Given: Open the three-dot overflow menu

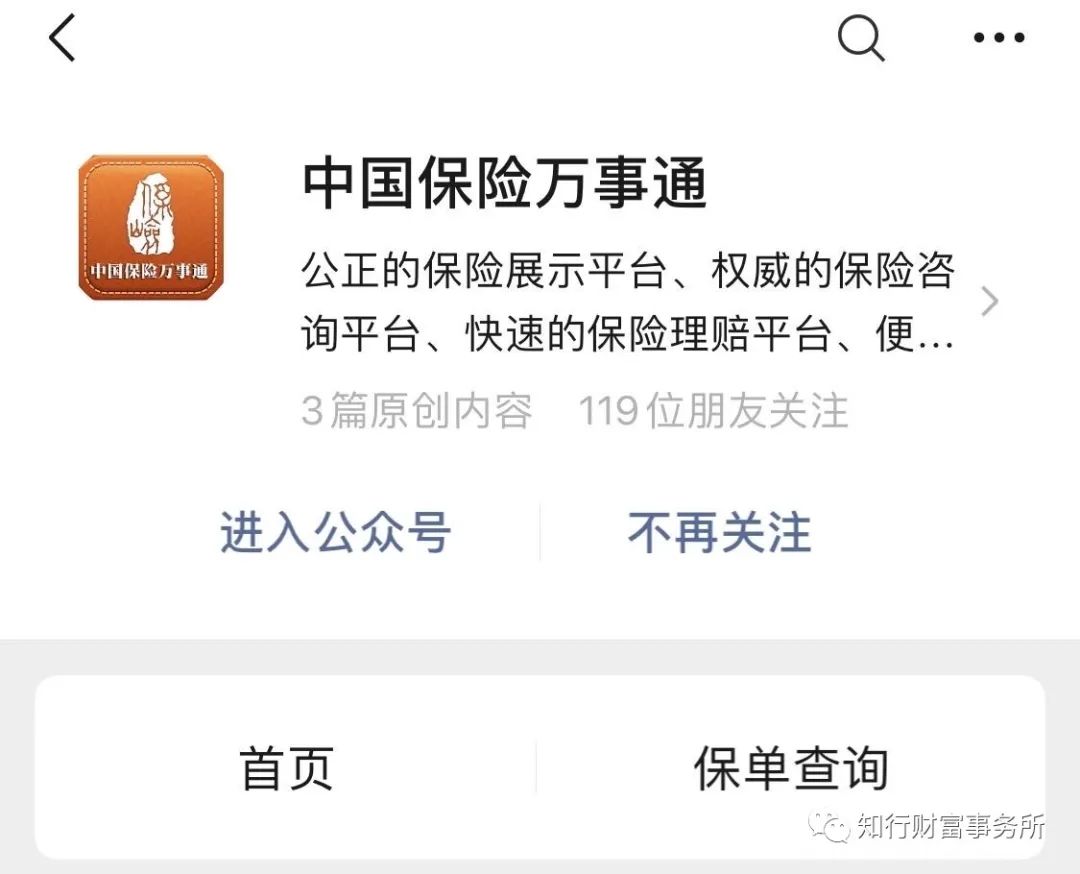Looking at the screenshot, I should point(999,39).
